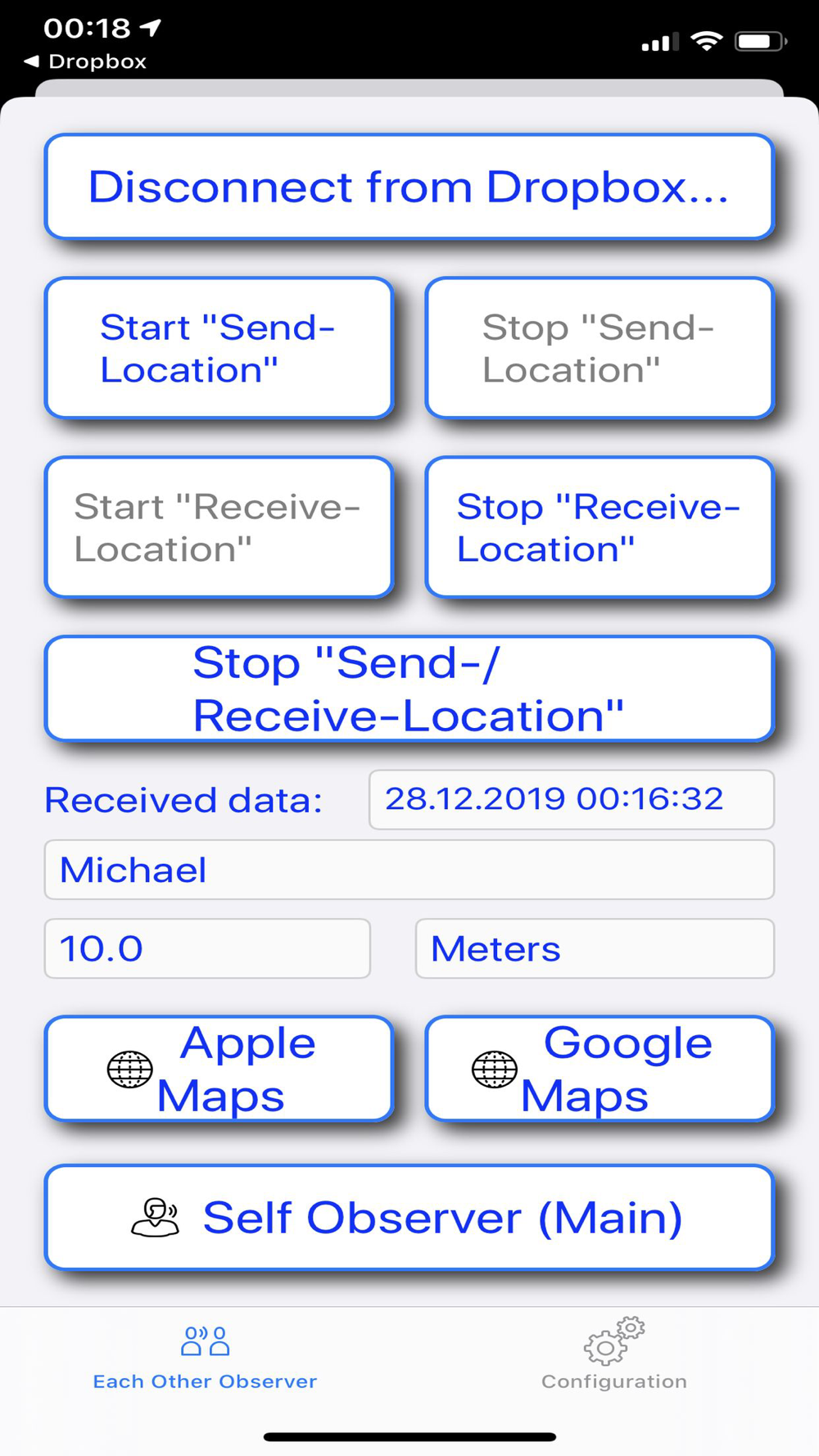
Task: Select the Each Other Observer tab
Action: tap(205, 1354)
